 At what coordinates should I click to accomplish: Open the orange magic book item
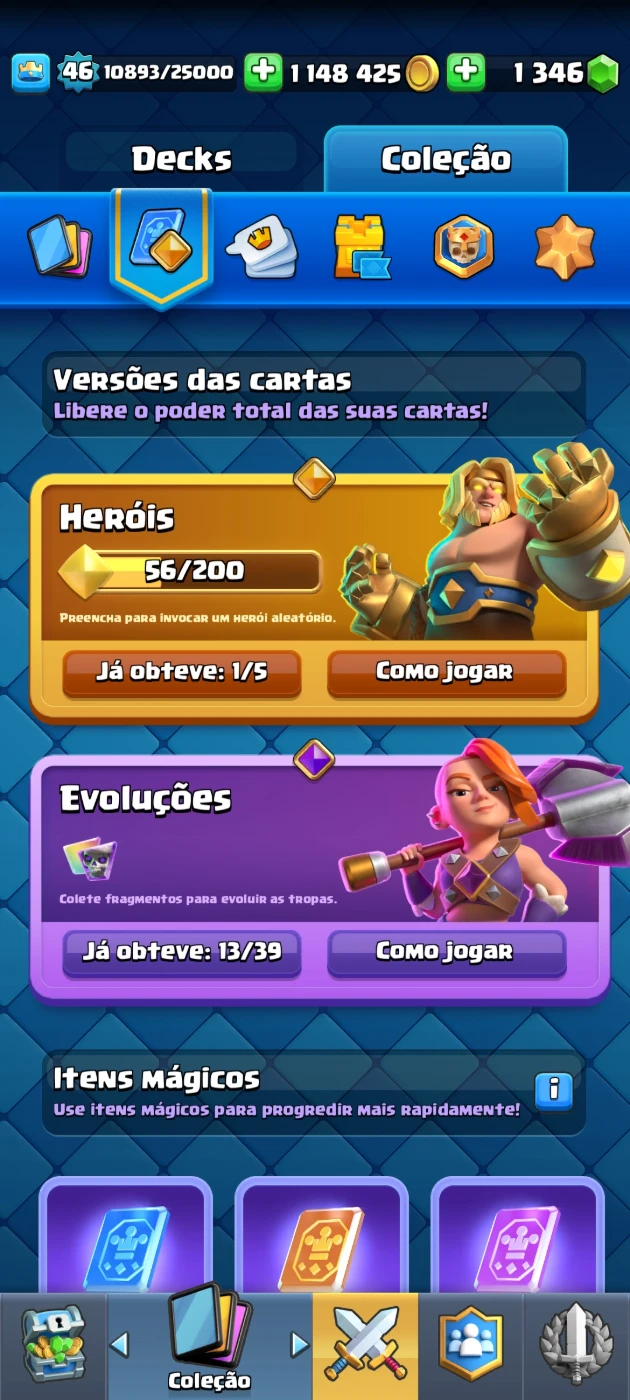(321, 1245)
